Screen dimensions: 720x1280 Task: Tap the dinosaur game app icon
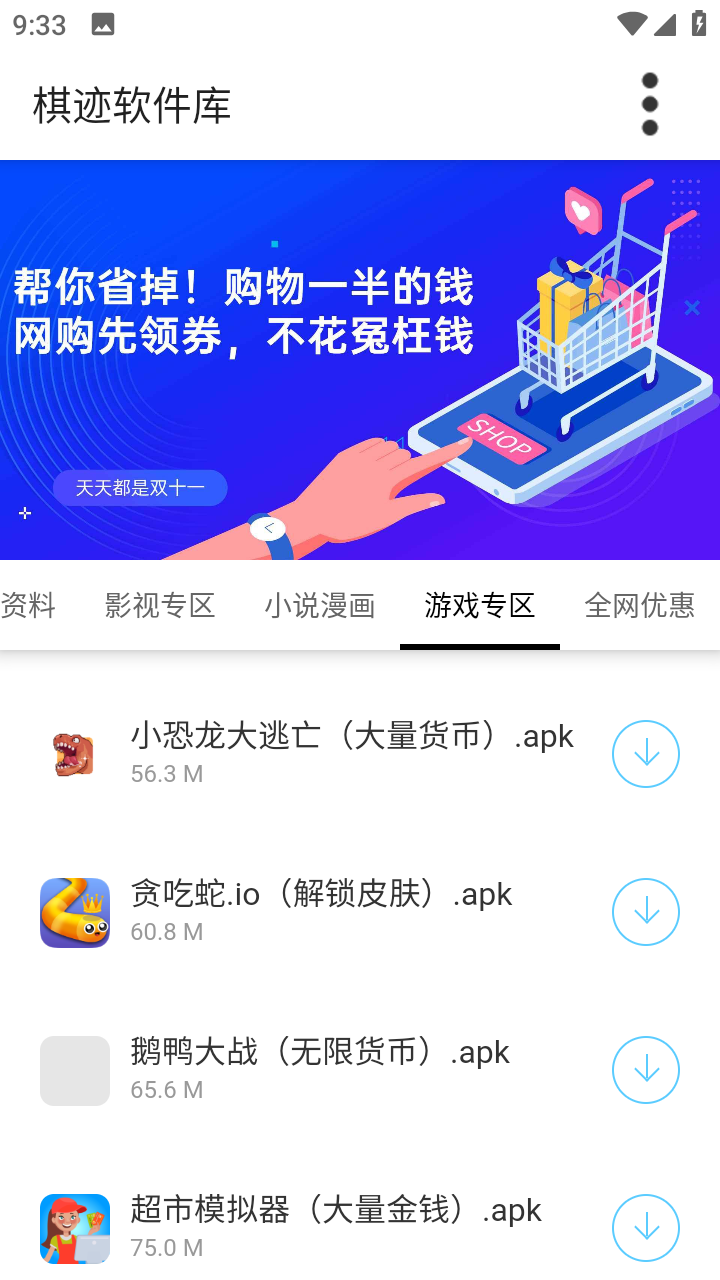point(74,753)
